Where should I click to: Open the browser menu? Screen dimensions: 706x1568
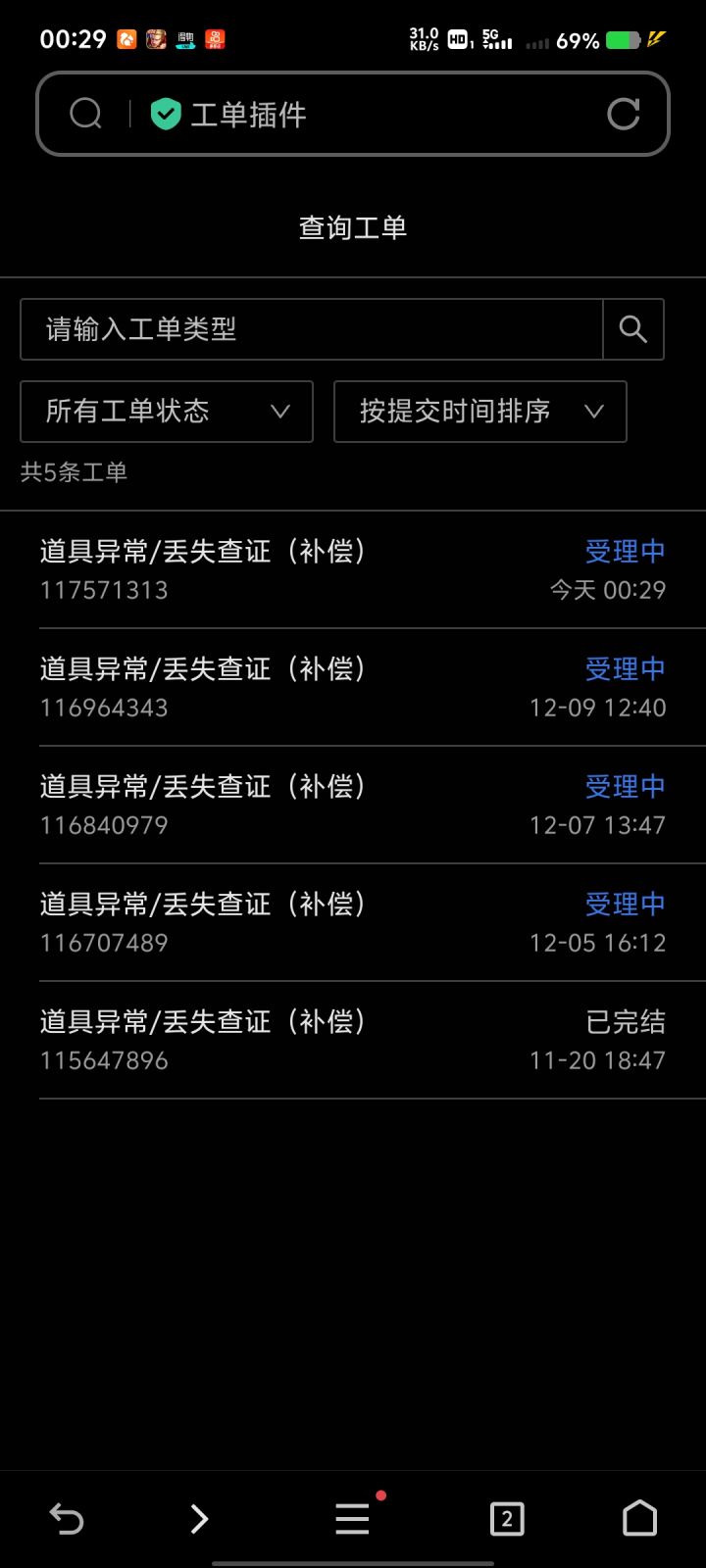(352, 1519)
